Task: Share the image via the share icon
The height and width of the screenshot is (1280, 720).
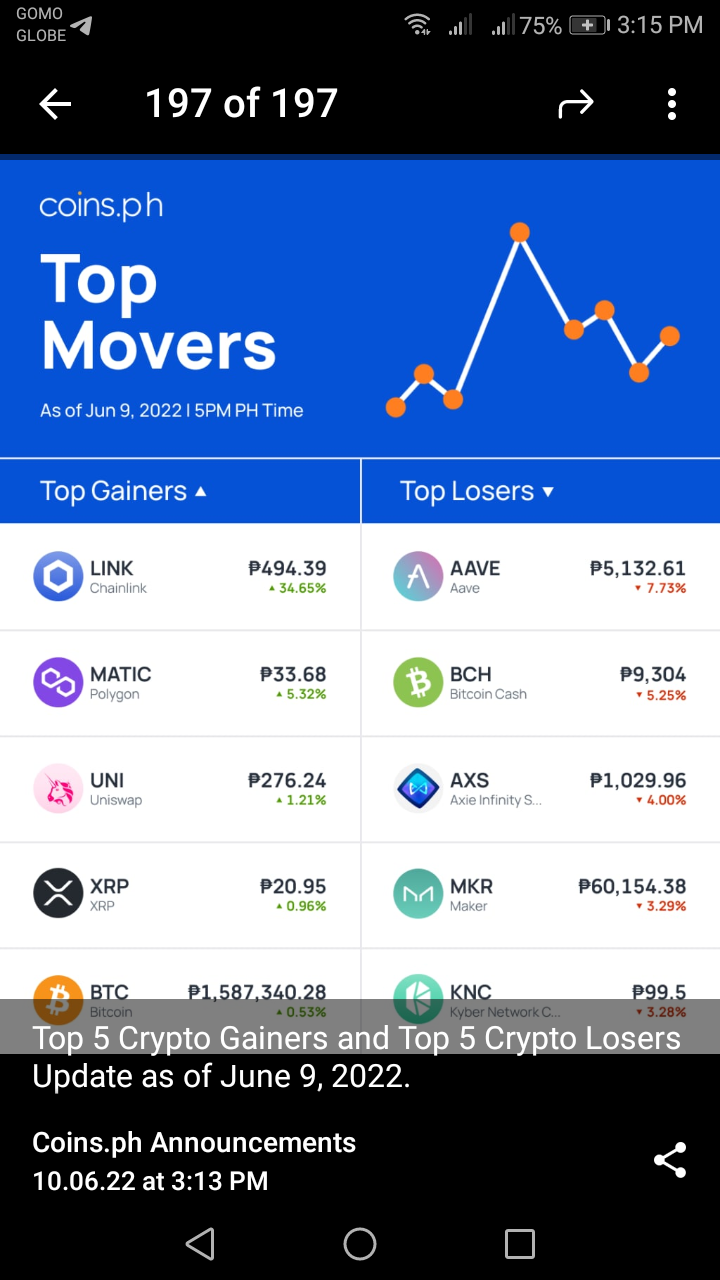Action: (x=670, y=1160)
